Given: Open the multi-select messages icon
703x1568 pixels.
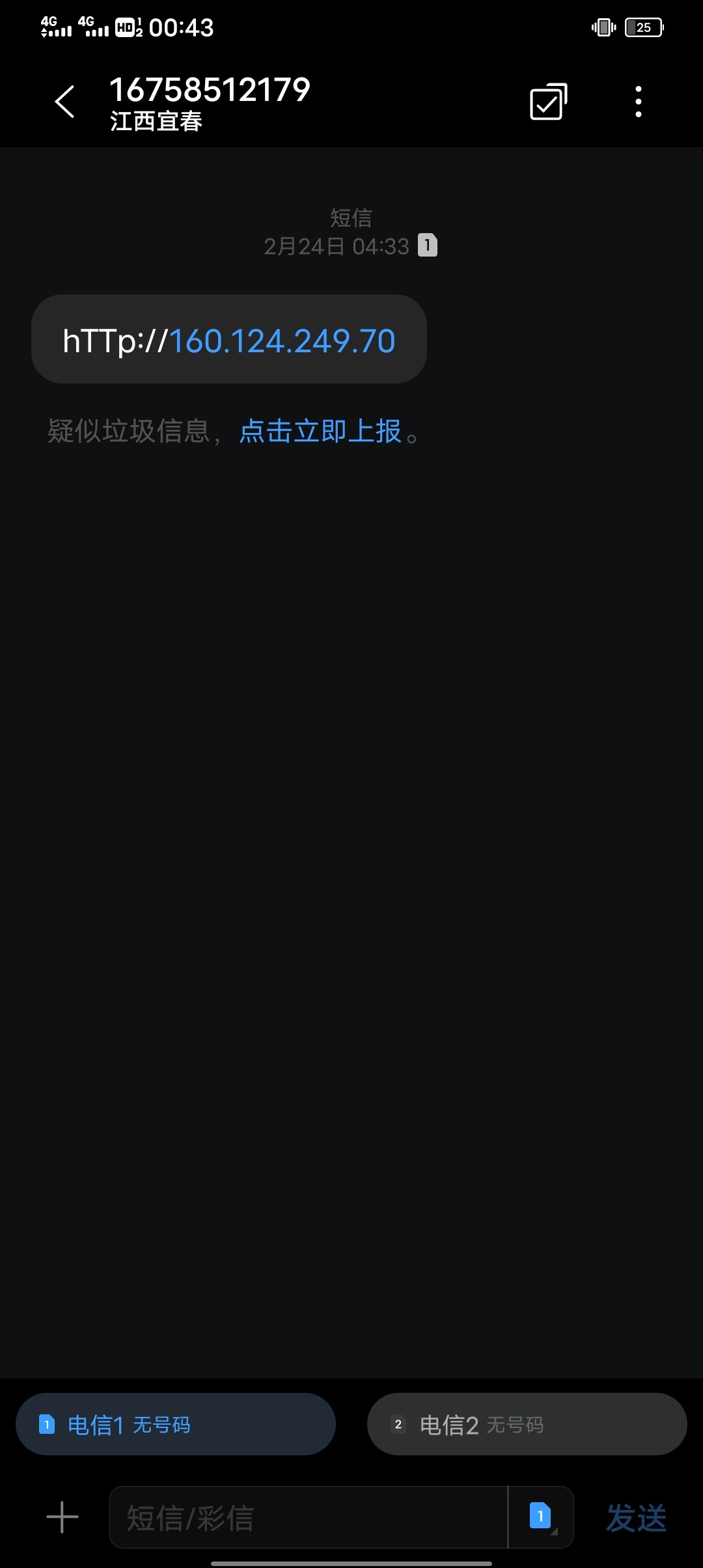Looking at the screenshot, I should 548,102.
